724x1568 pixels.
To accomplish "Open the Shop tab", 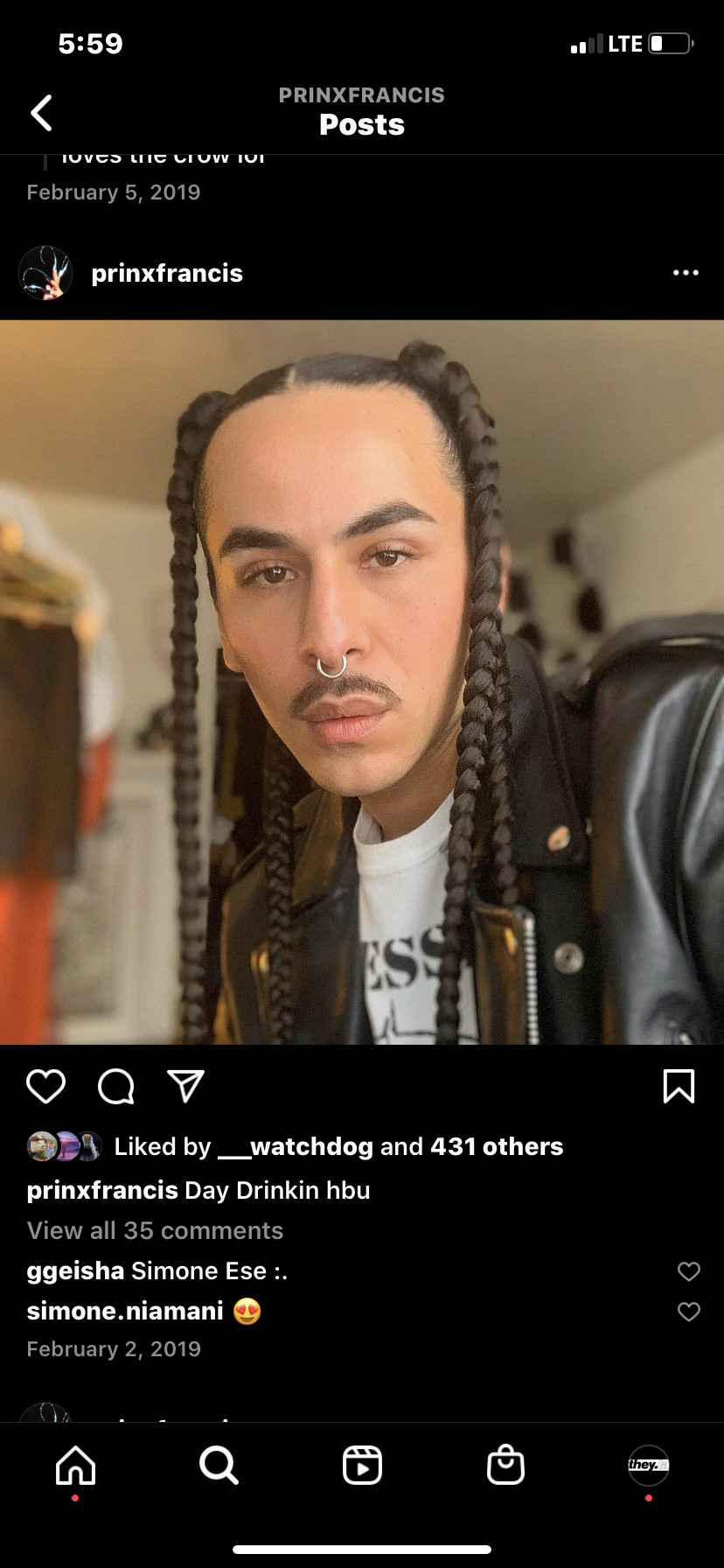I will [505, 1465].
